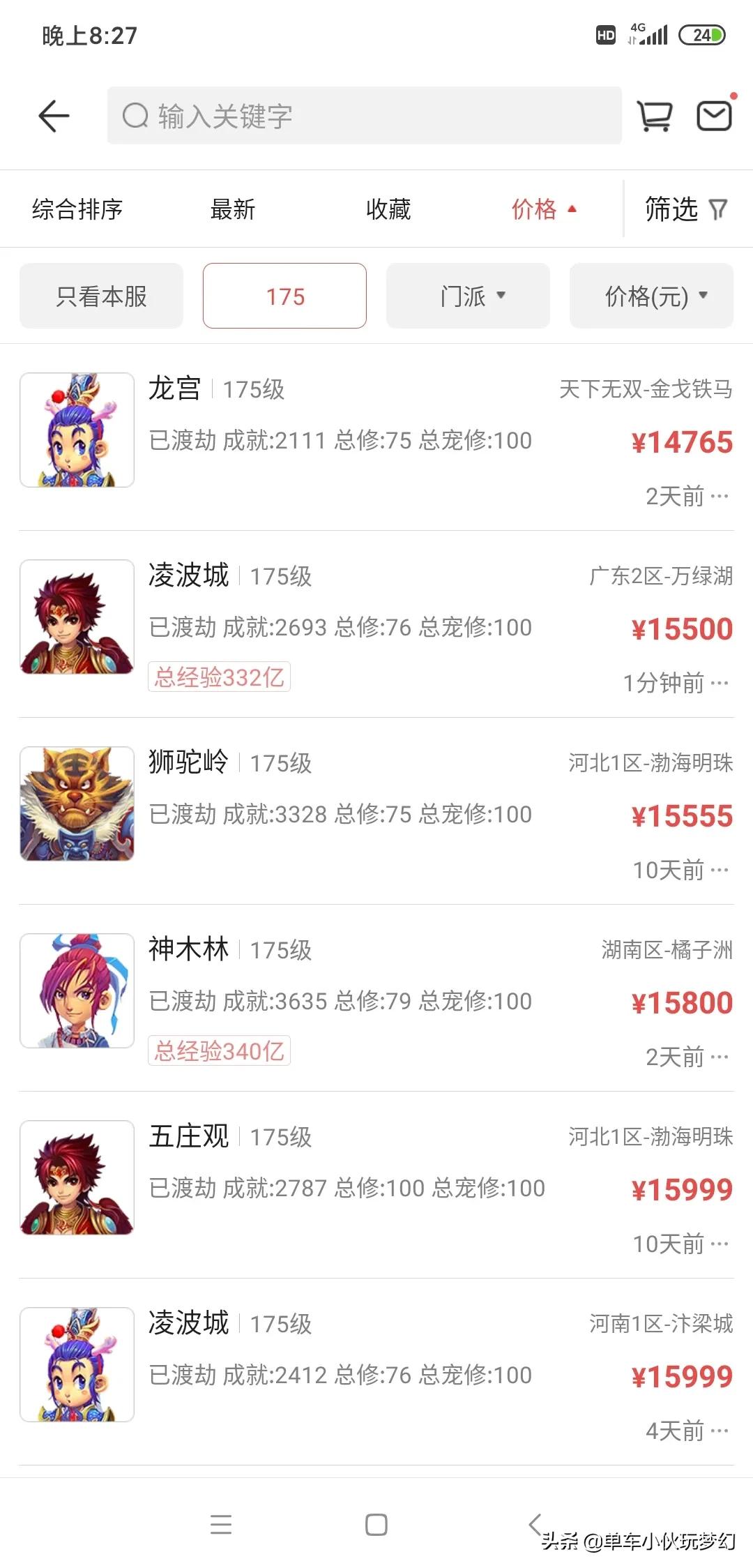This screenshot has width=753, height=1568.
Task: Sort listings by 收藏
Action: (388, 209)
